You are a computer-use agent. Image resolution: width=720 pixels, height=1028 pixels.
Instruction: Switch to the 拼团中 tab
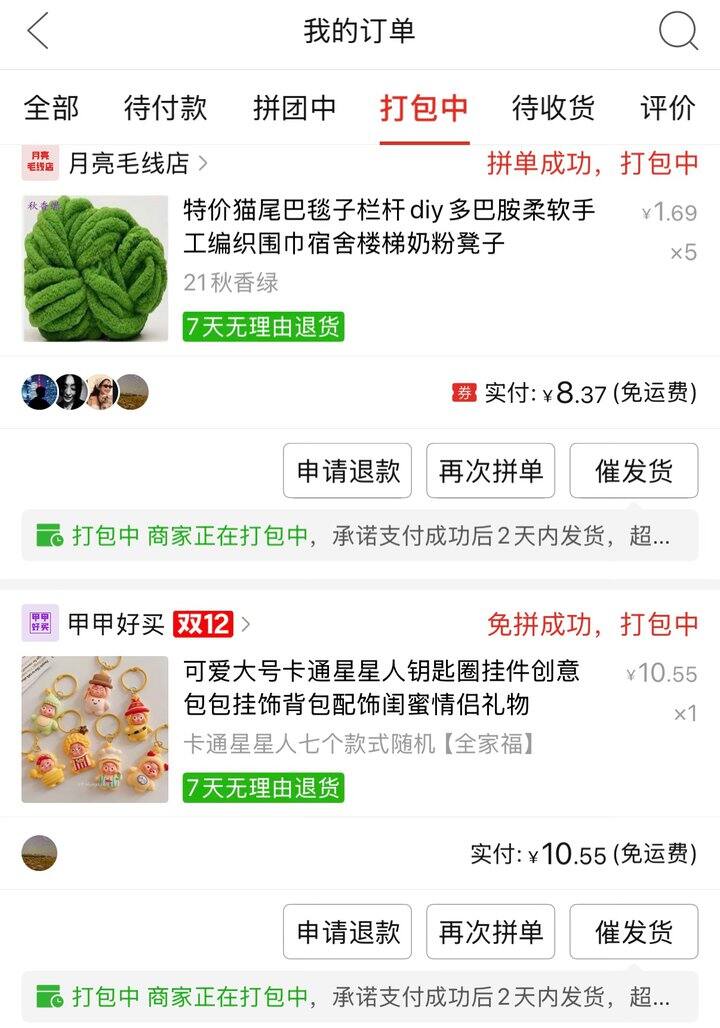click(x=294, y=108)
